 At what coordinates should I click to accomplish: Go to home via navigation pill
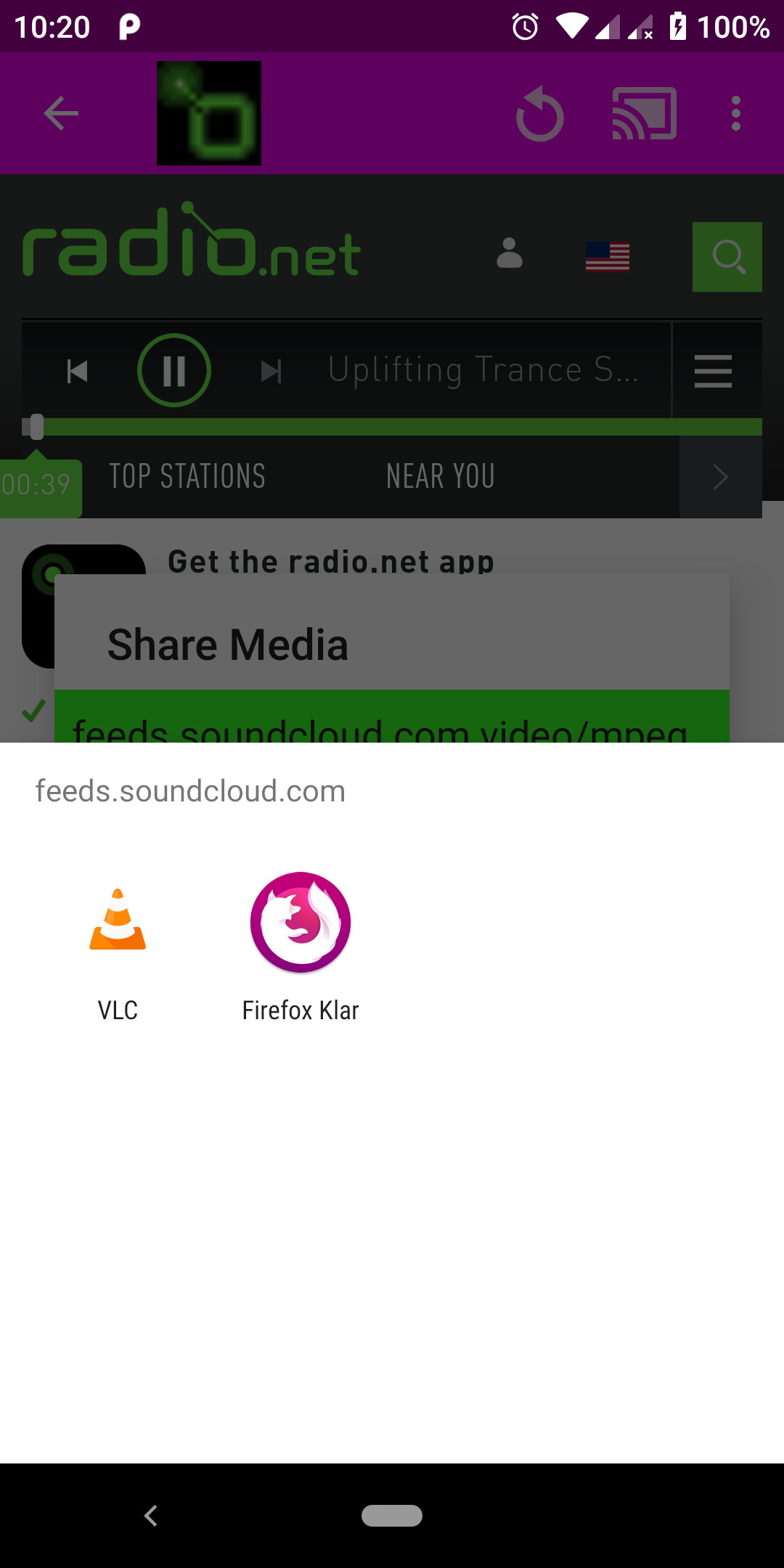pos(392,1516)
